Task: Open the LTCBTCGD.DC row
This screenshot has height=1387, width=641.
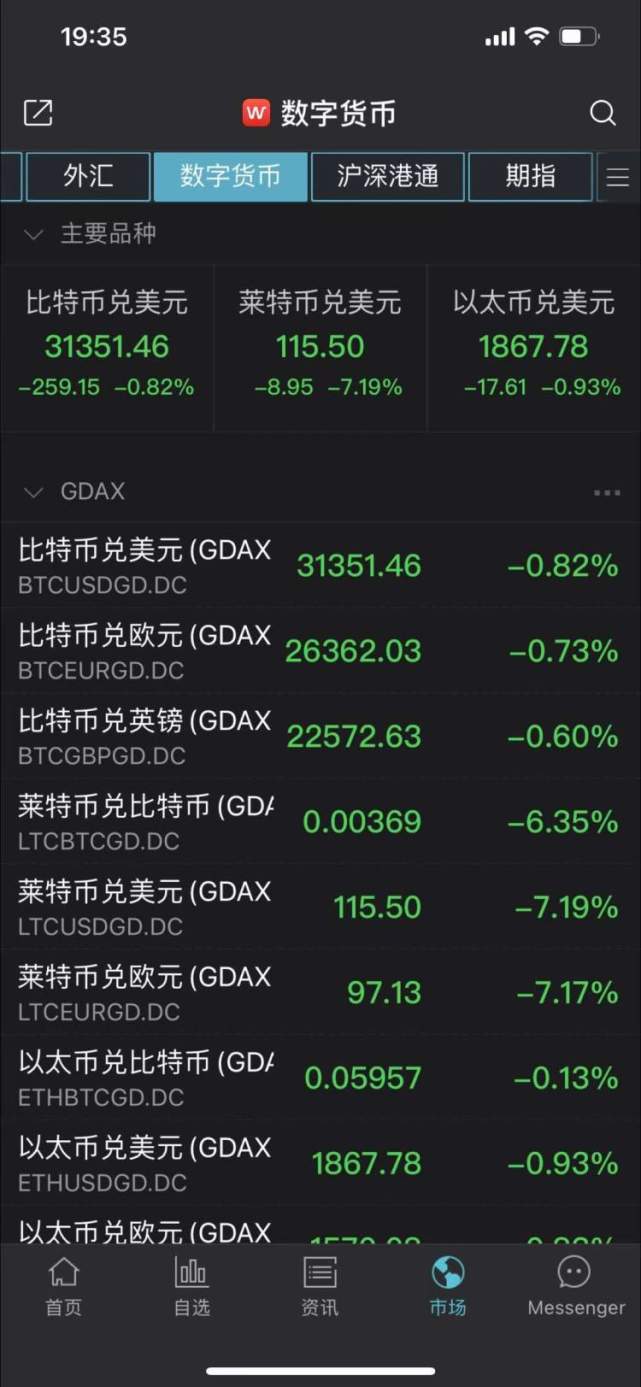Action: [x=320, y=822]
